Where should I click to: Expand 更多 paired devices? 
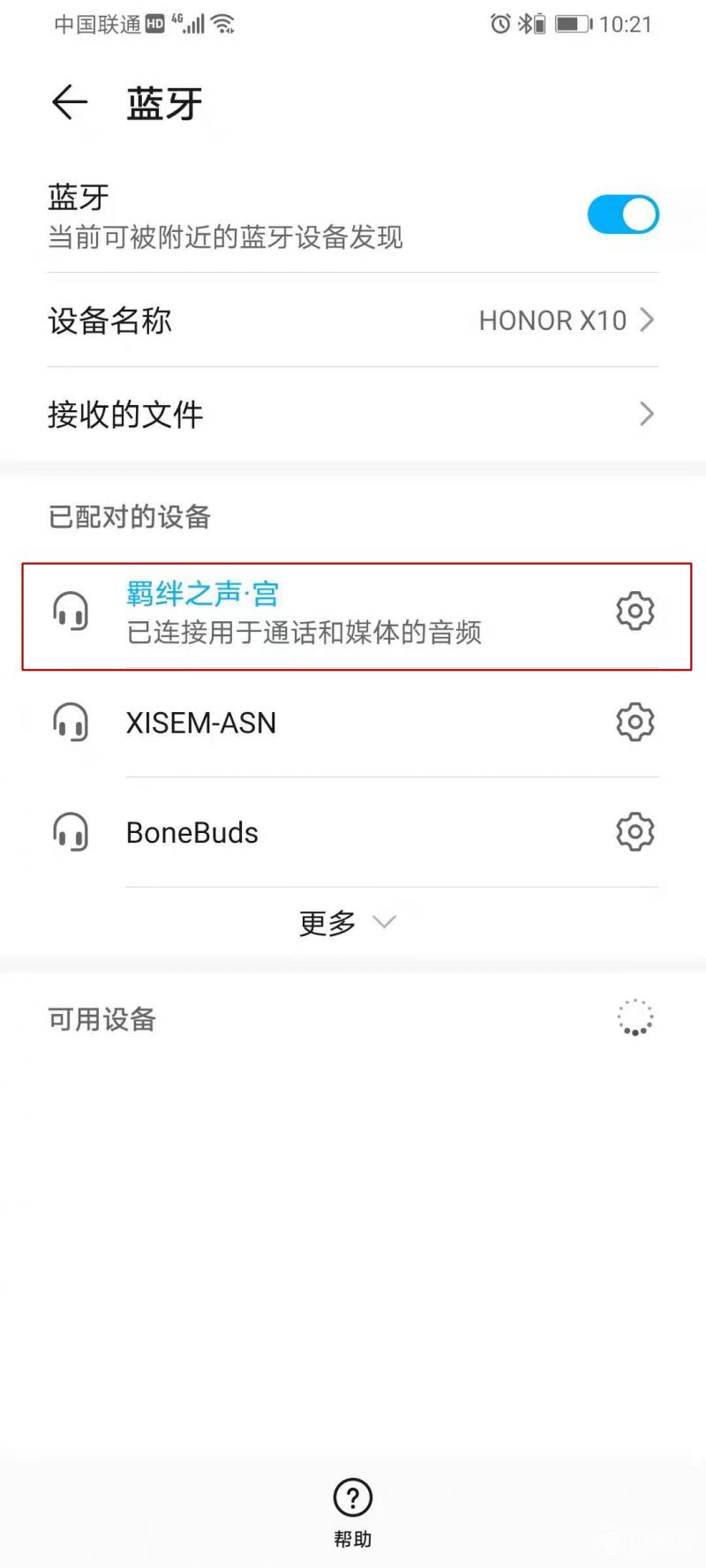pyautogui.click(x=348, y=923)
